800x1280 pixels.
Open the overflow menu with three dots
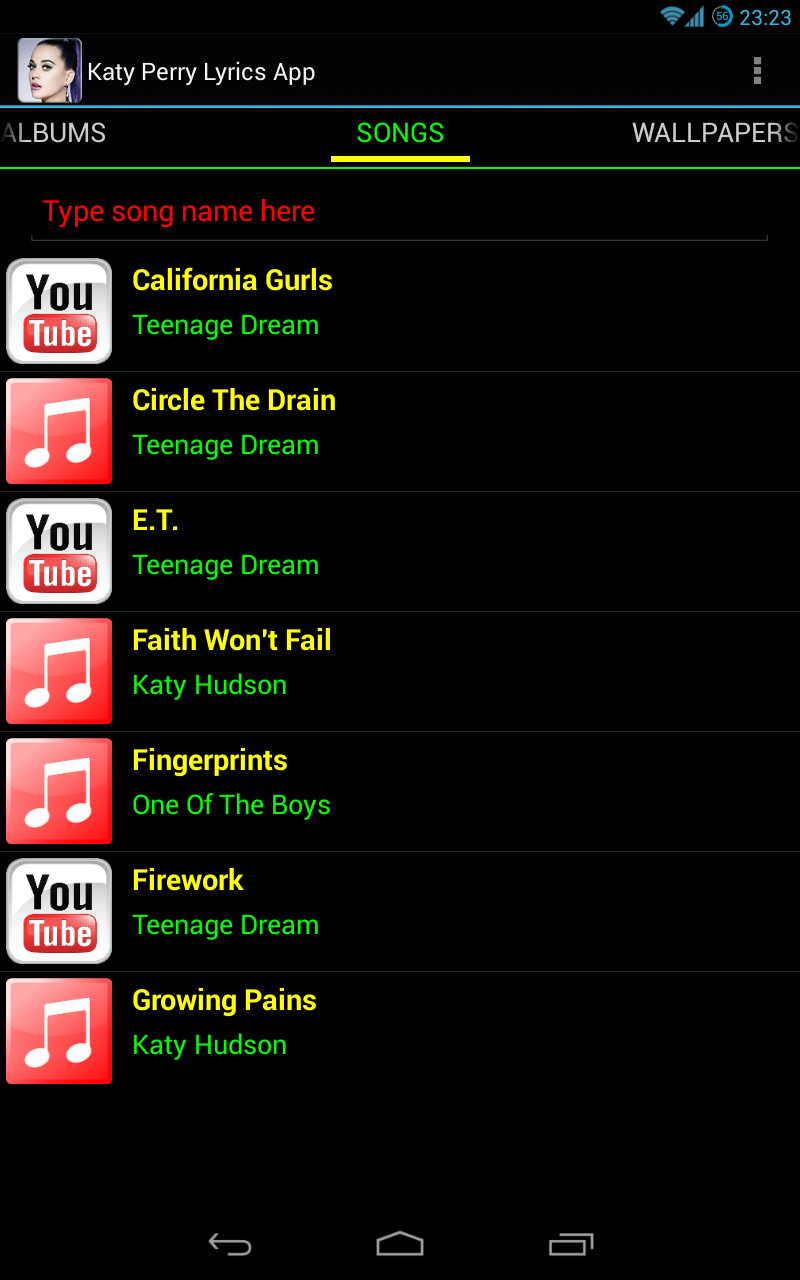point(757,70)
